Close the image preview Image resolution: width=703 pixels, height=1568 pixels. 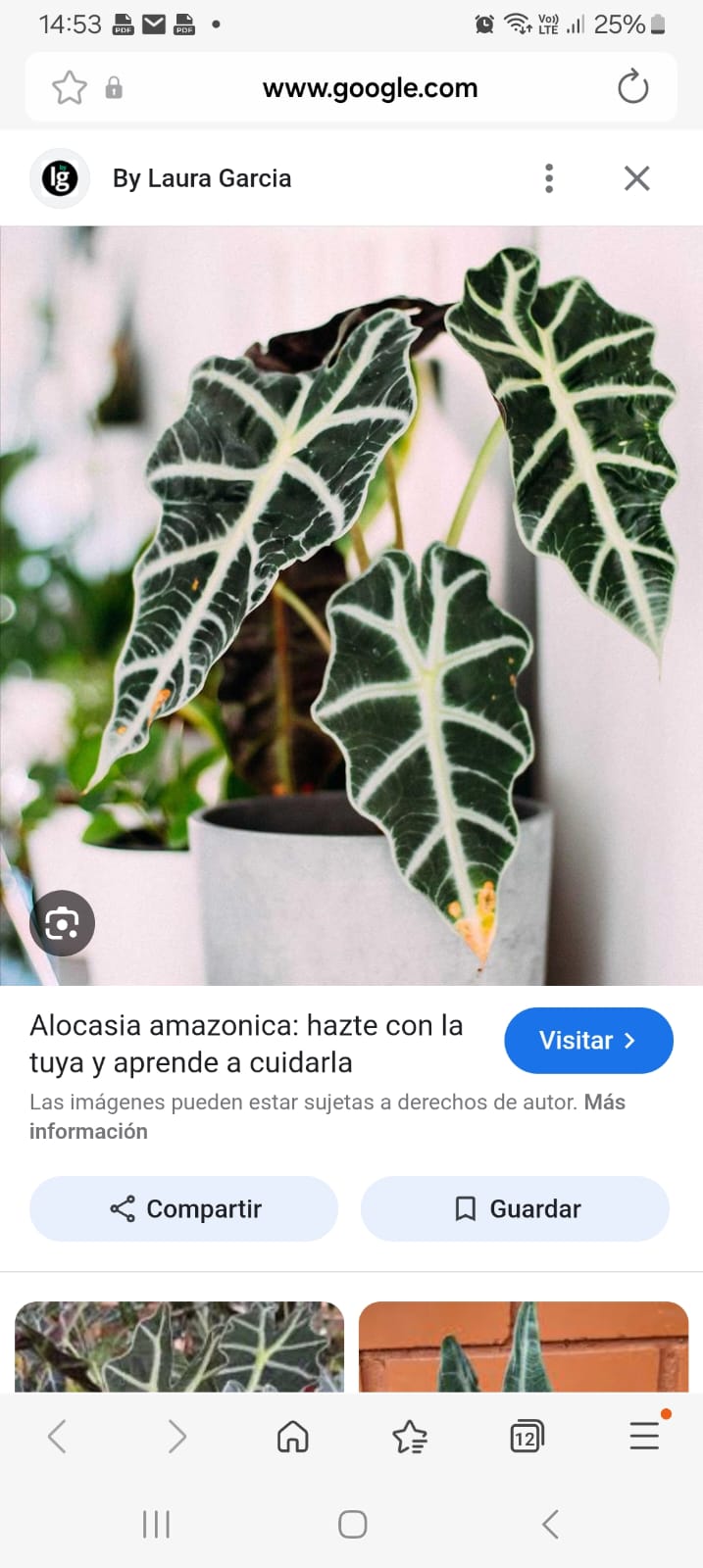[x=637, y=178]
